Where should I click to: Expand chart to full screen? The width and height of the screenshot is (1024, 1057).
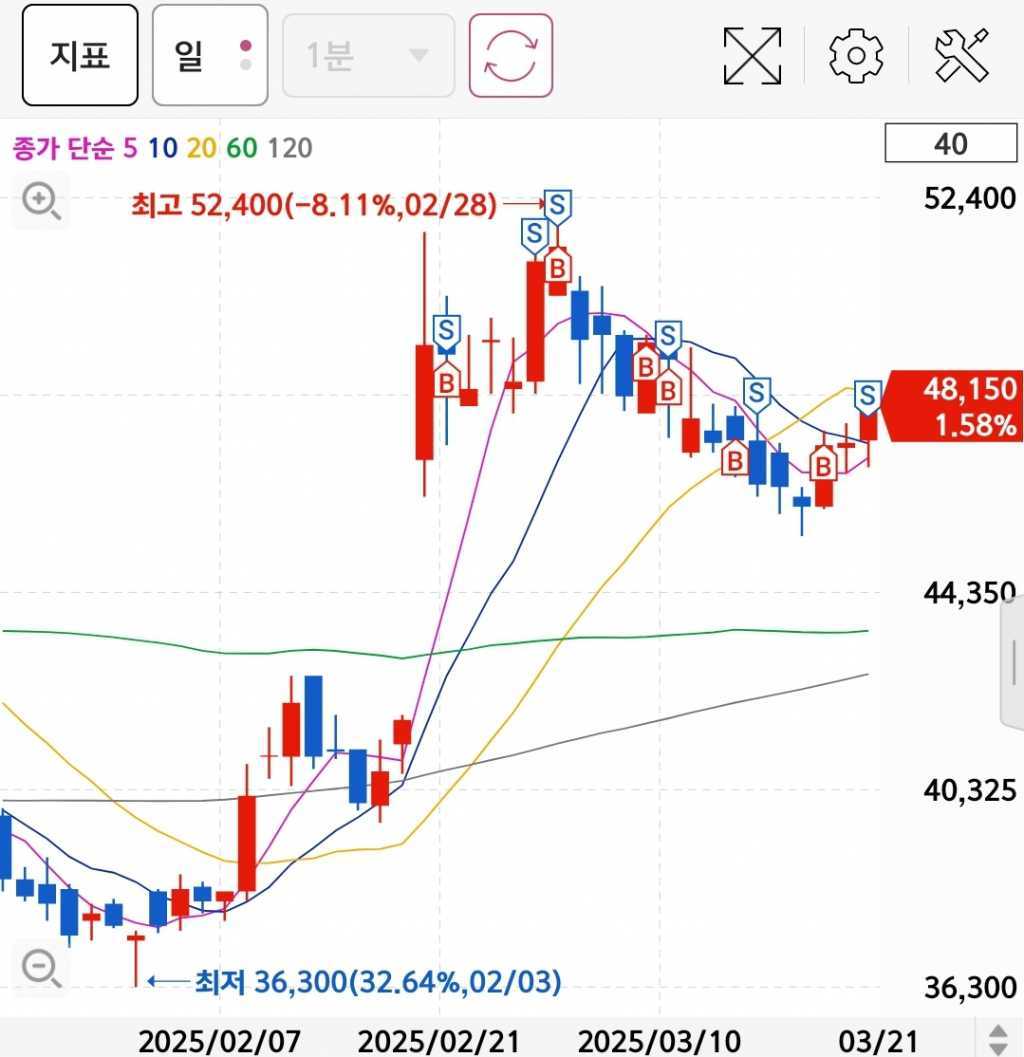[752, 55]
